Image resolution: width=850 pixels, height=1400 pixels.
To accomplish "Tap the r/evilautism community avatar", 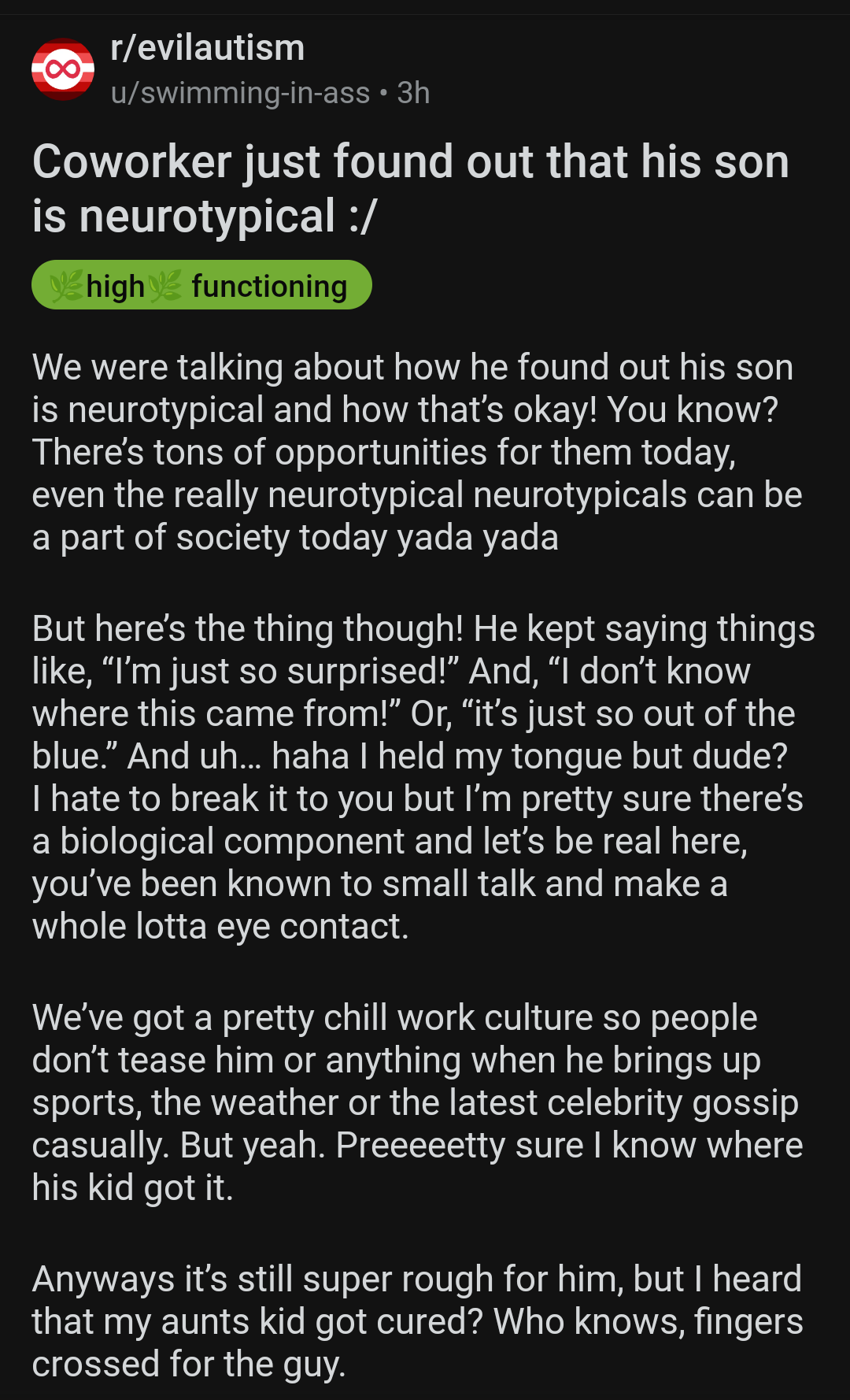I will pos(63,69).
